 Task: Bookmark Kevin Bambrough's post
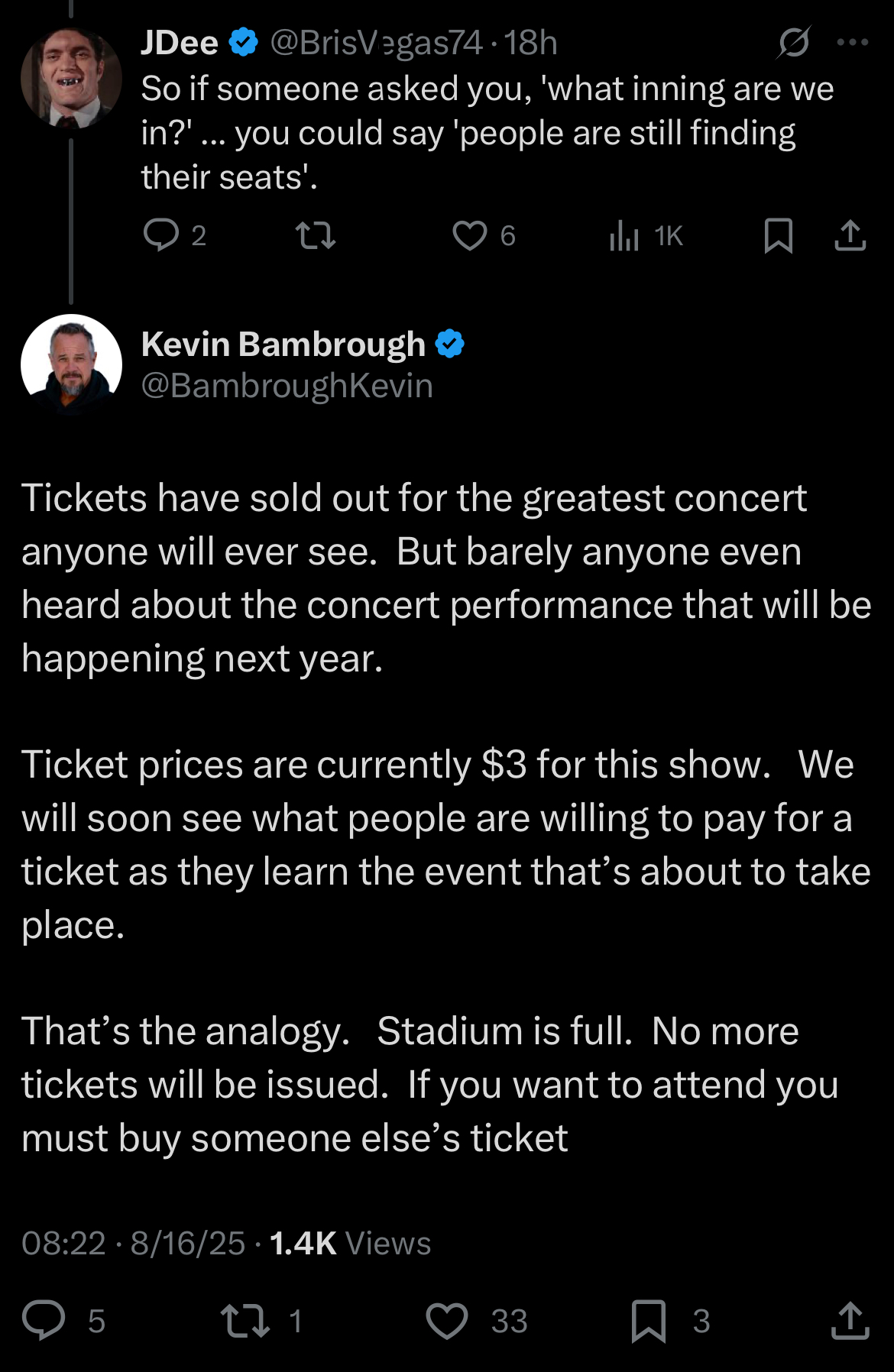(x=671, y=1321)
